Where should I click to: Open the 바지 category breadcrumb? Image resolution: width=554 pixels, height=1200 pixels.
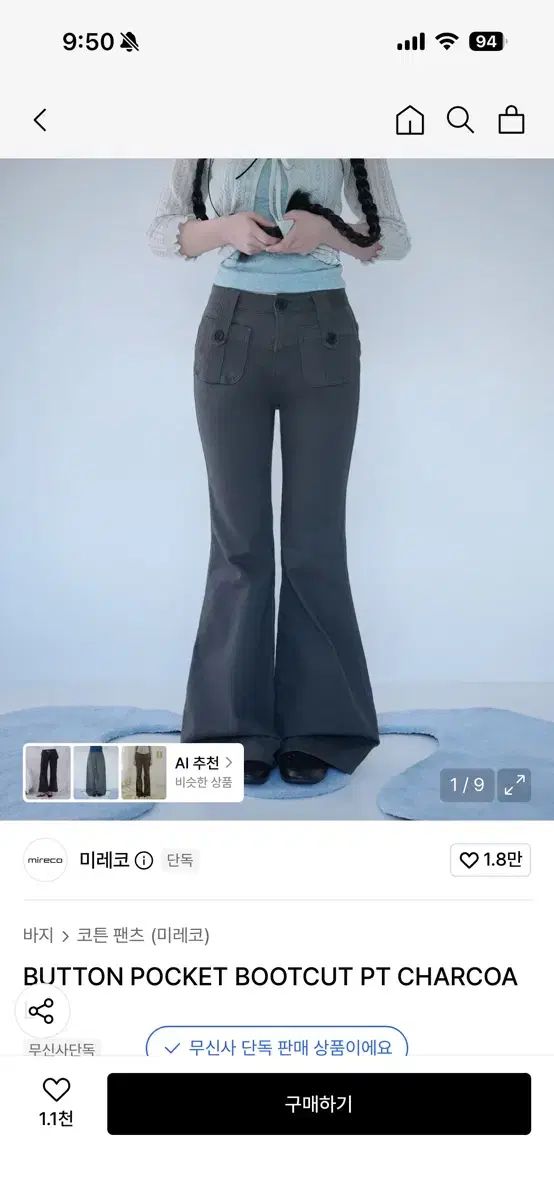coord(38,935)
